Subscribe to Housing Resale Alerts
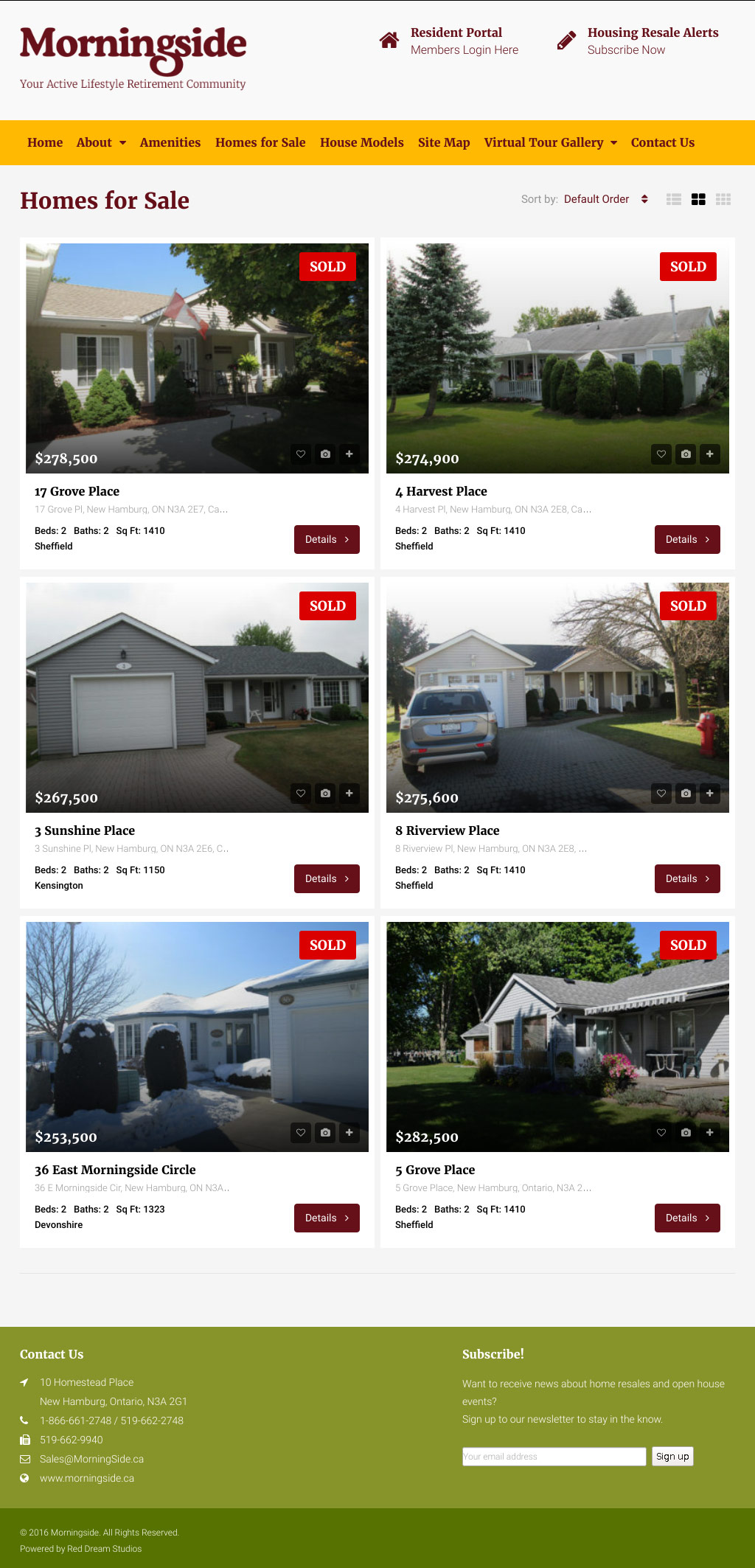The height and width of the screenshot is (1568, 755). (652, 41)
